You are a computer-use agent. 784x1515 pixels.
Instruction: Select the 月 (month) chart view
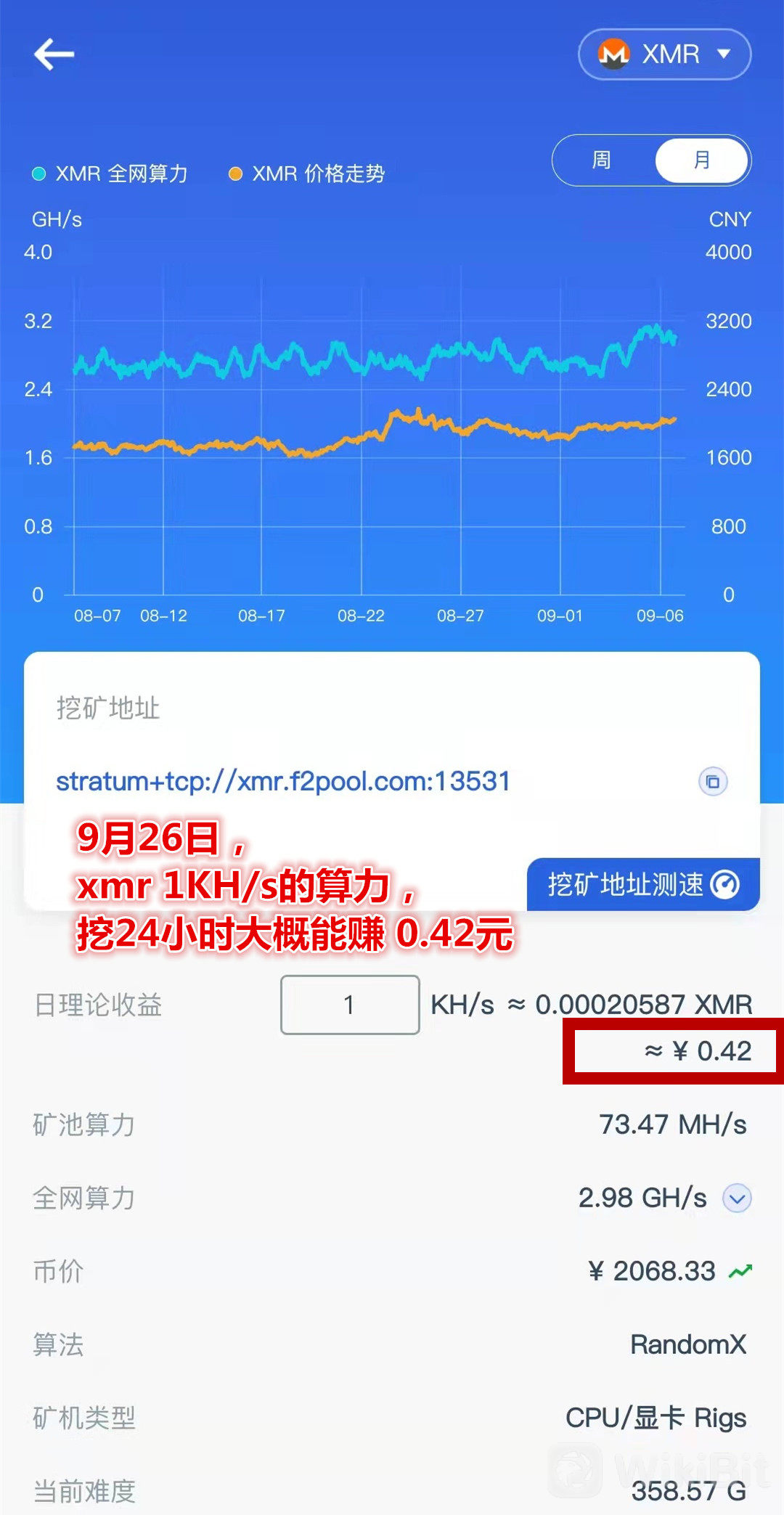click(x=701, y=160)
